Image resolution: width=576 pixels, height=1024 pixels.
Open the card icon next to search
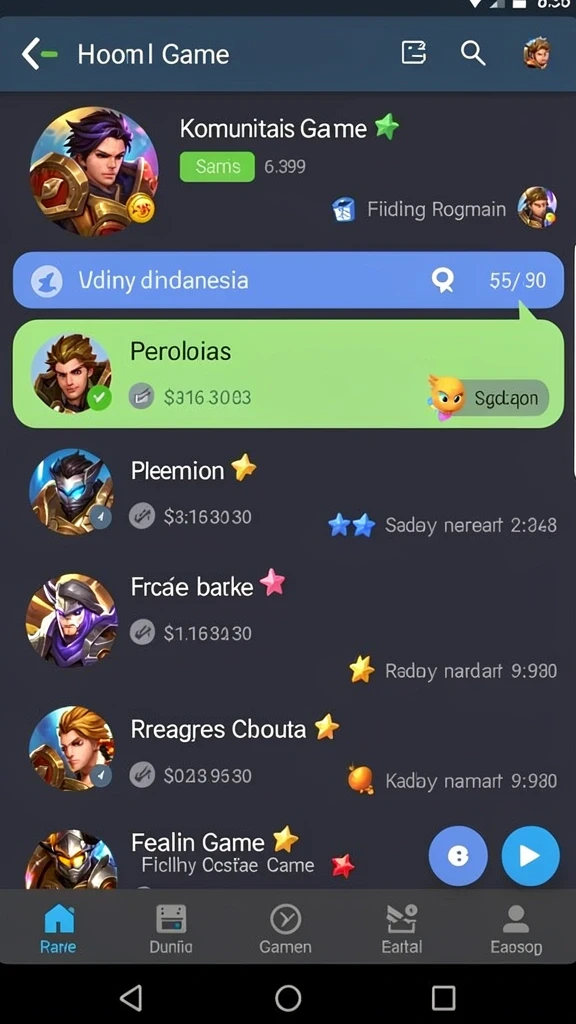[x=413, y=52]
